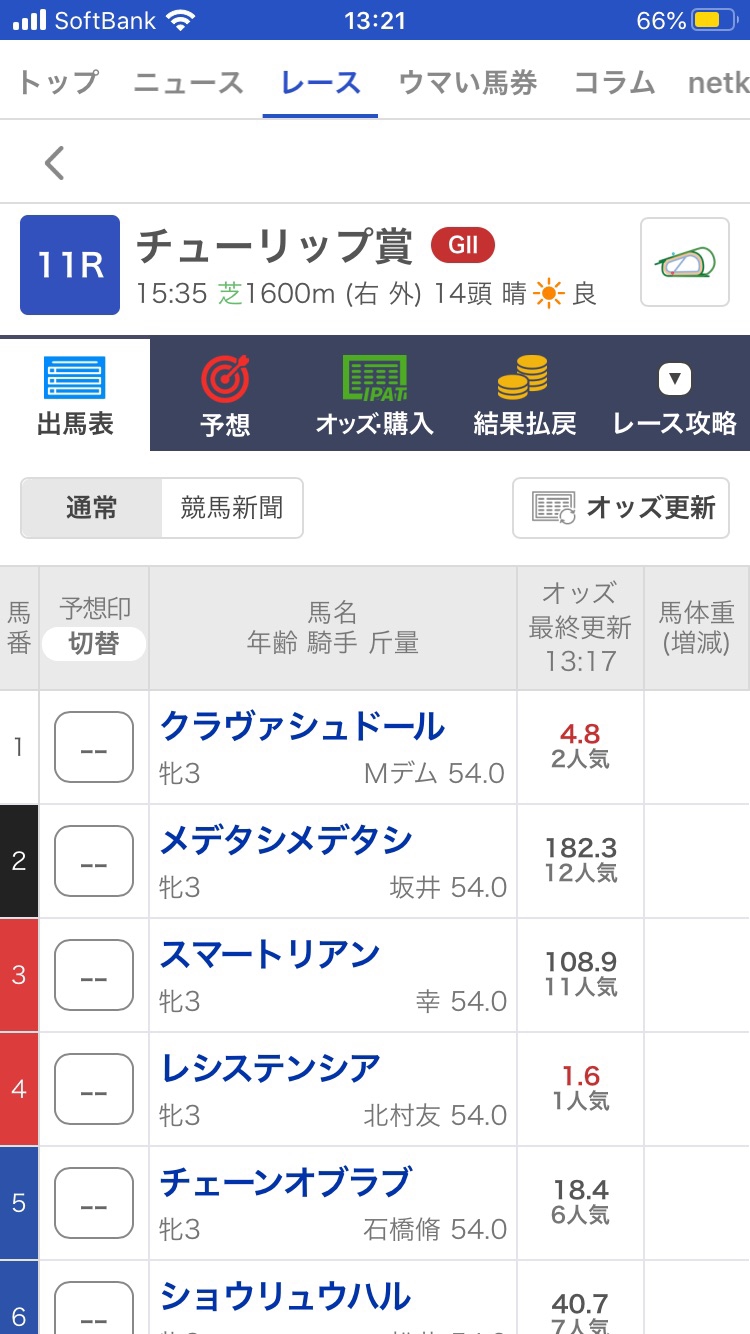The image size is (750, 1334).
Task: Set prediction mark for スマートリアン
Action: pos(94,975)
